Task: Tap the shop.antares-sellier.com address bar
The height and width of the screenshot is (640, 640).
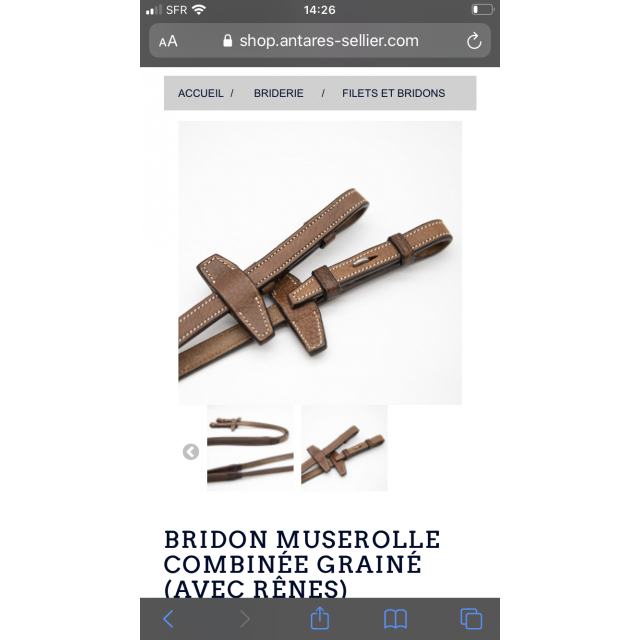Action: pos(320,41)
